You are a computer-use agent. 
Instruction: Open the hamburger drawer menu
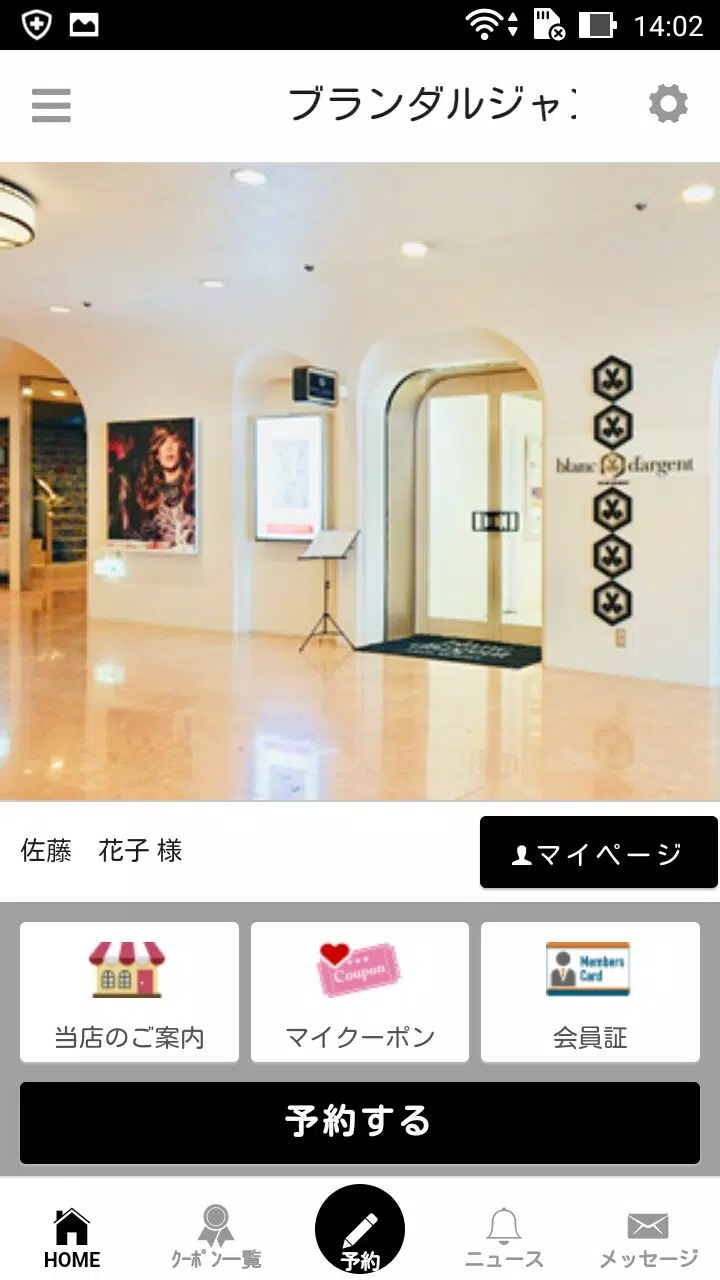tap(51, 105)
